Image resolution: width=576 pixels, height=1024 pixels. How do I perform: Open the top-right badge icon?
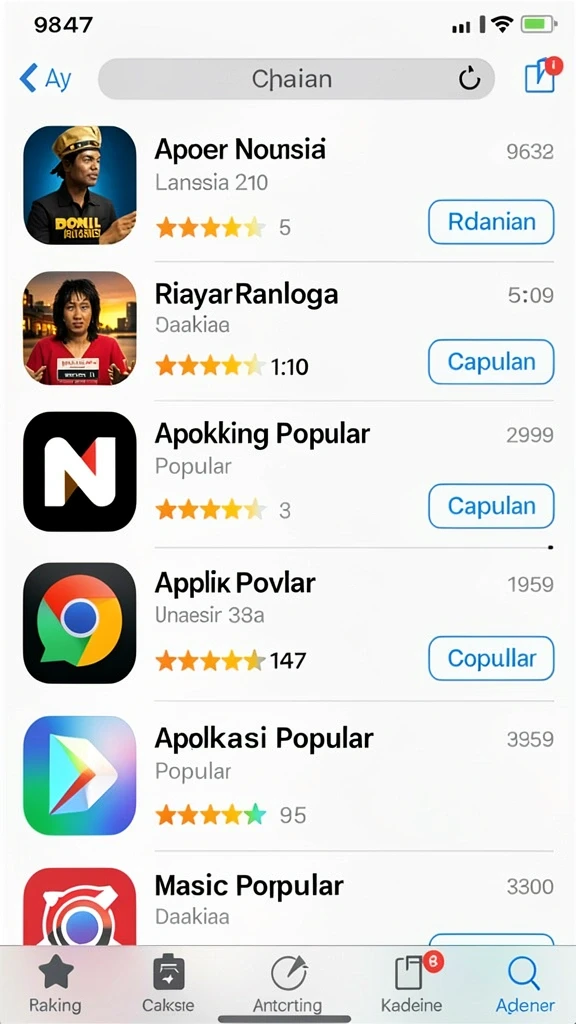coord(543,75)
